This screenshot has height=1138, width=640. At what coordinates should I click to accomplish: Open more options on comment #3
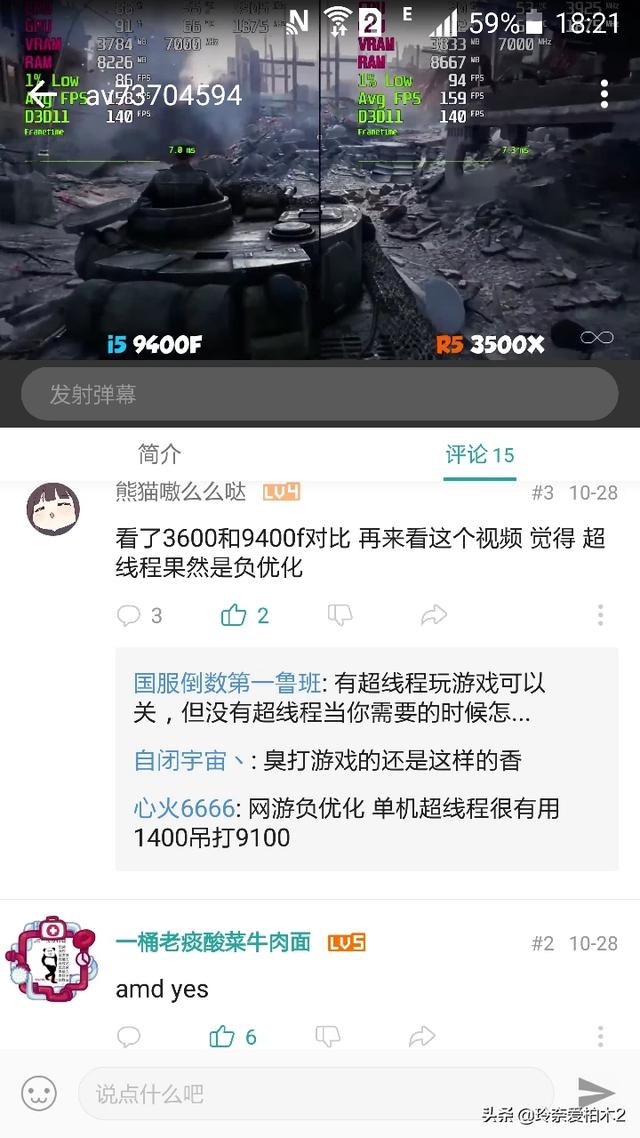pyautogui.click(x=601, y=615)
